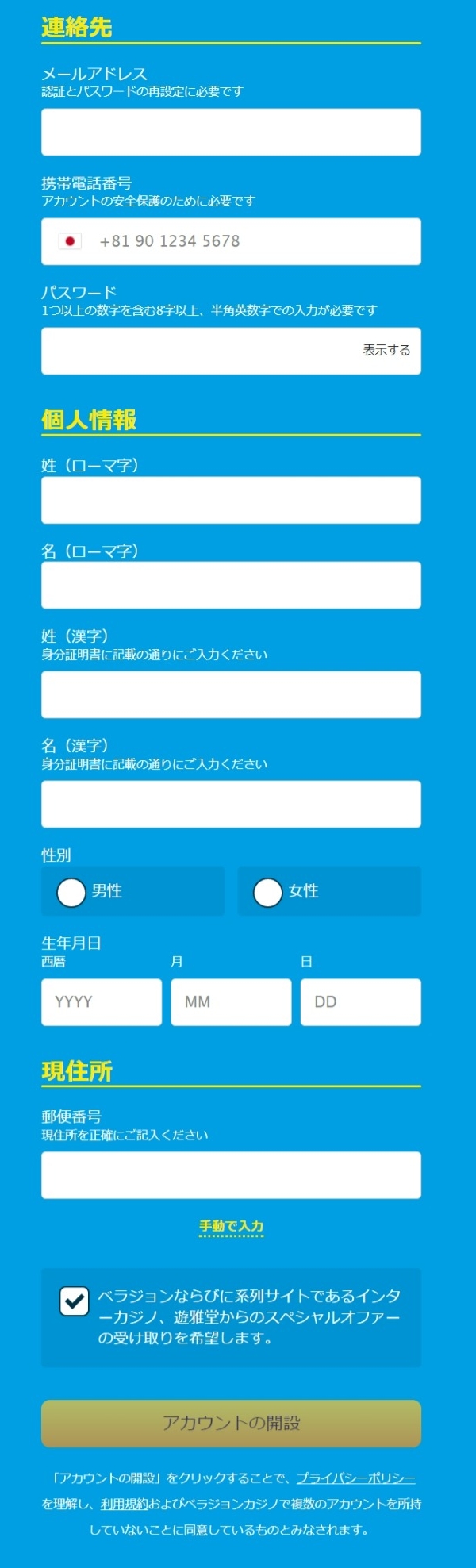Tap the MM birth month field
The width and height of the screenshot is (476, 1568).
pos(231,1002)
